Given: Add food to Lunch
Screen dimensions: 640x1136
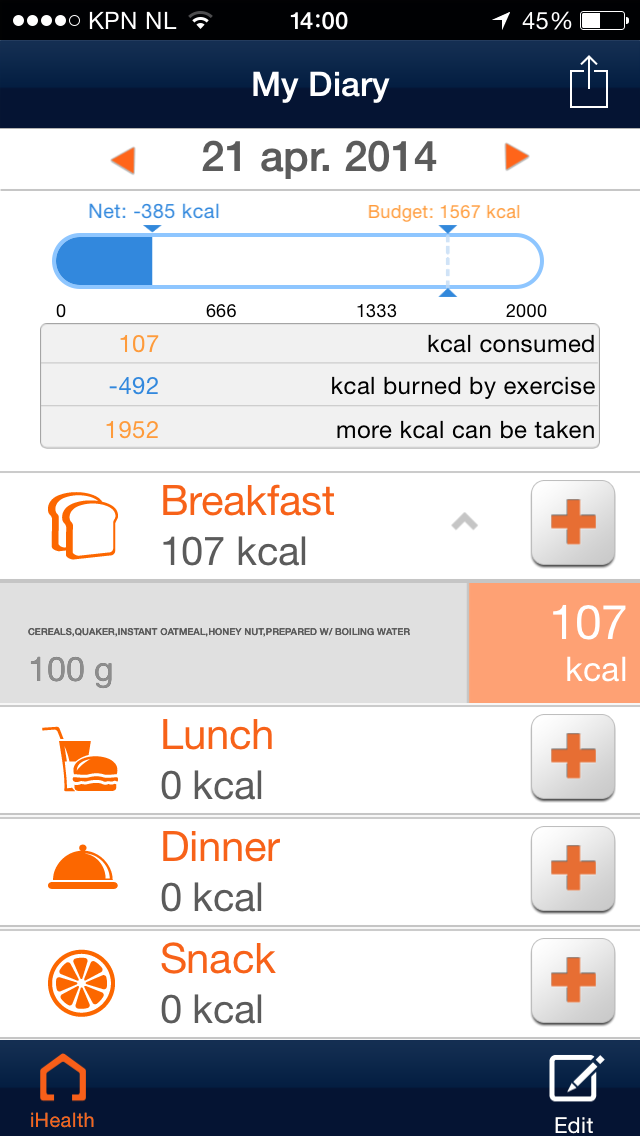Looking at the screenshot, I should (x=573, y=756).
